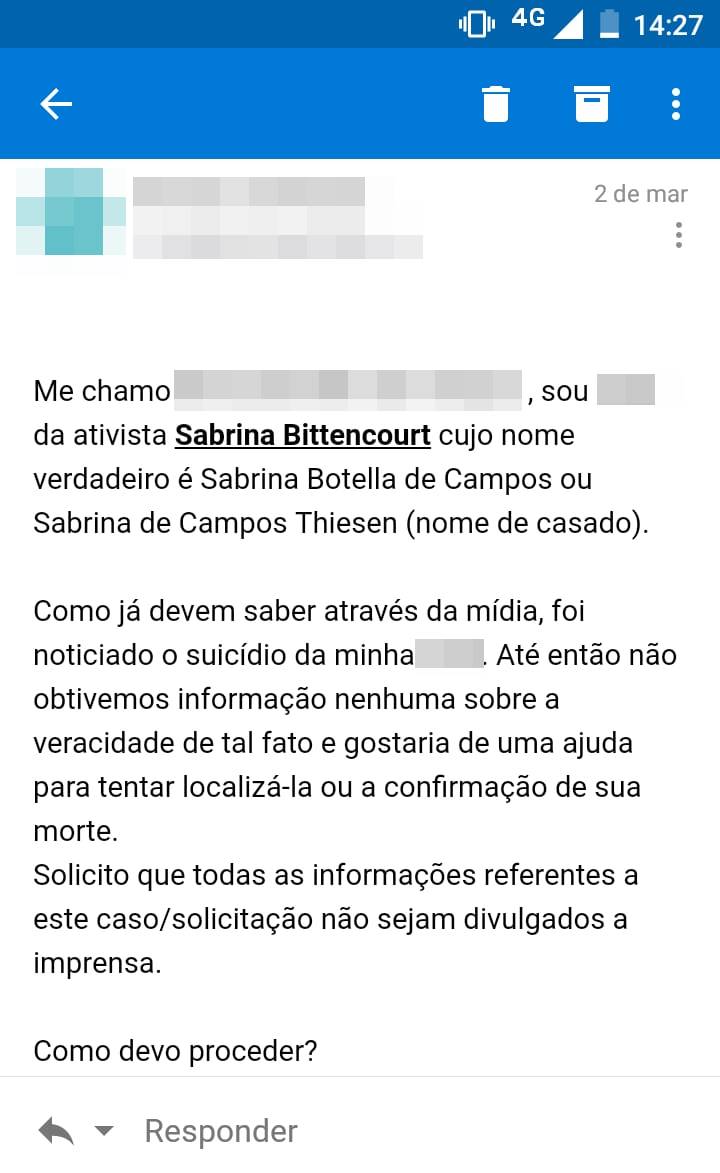
Task: Open message options below the date
Action: [679, 235]
